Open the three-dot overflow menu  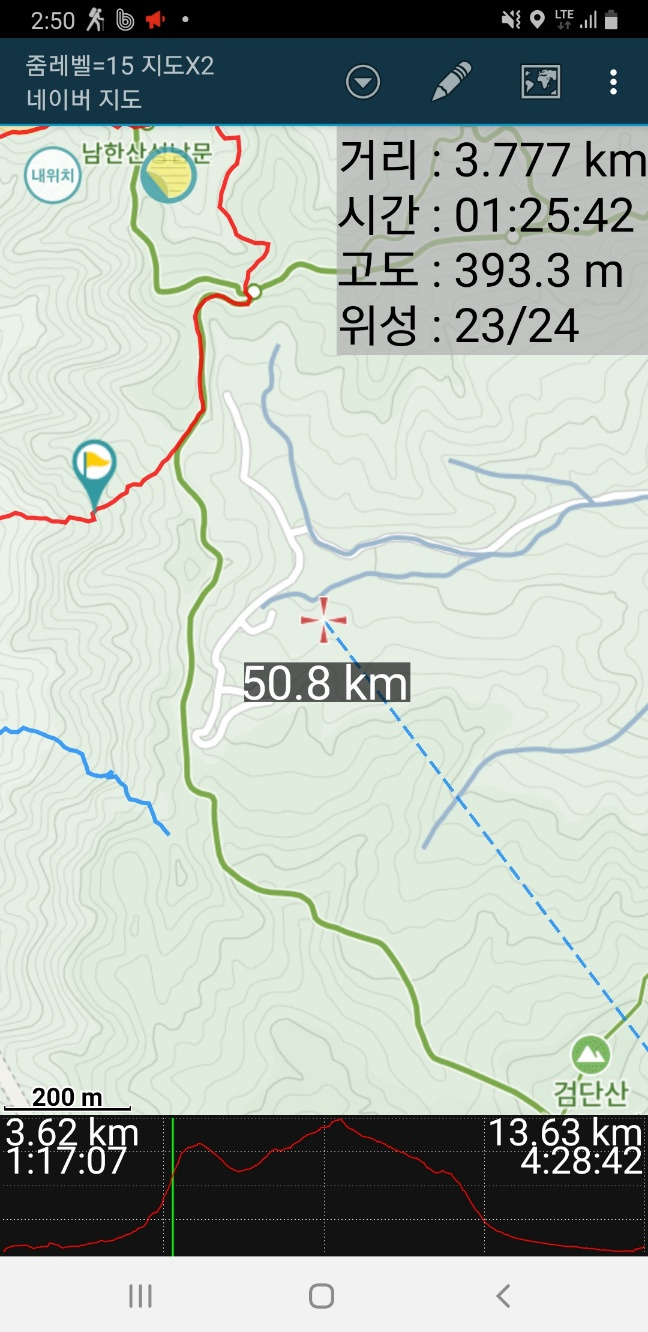coord(613,82)
